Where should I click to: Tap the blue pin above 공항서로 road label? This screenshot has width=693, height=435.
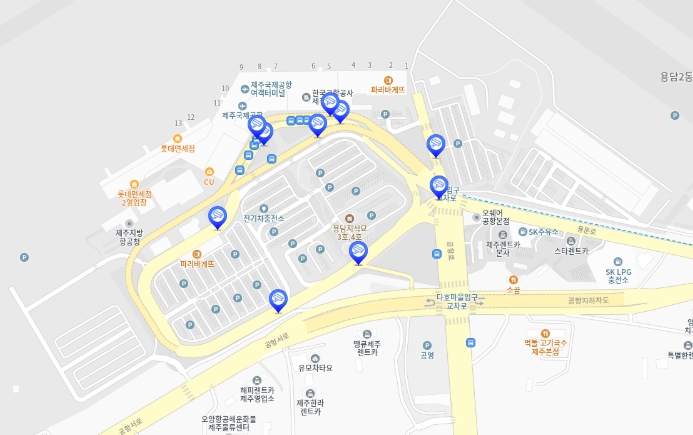(x=278, y=300)
